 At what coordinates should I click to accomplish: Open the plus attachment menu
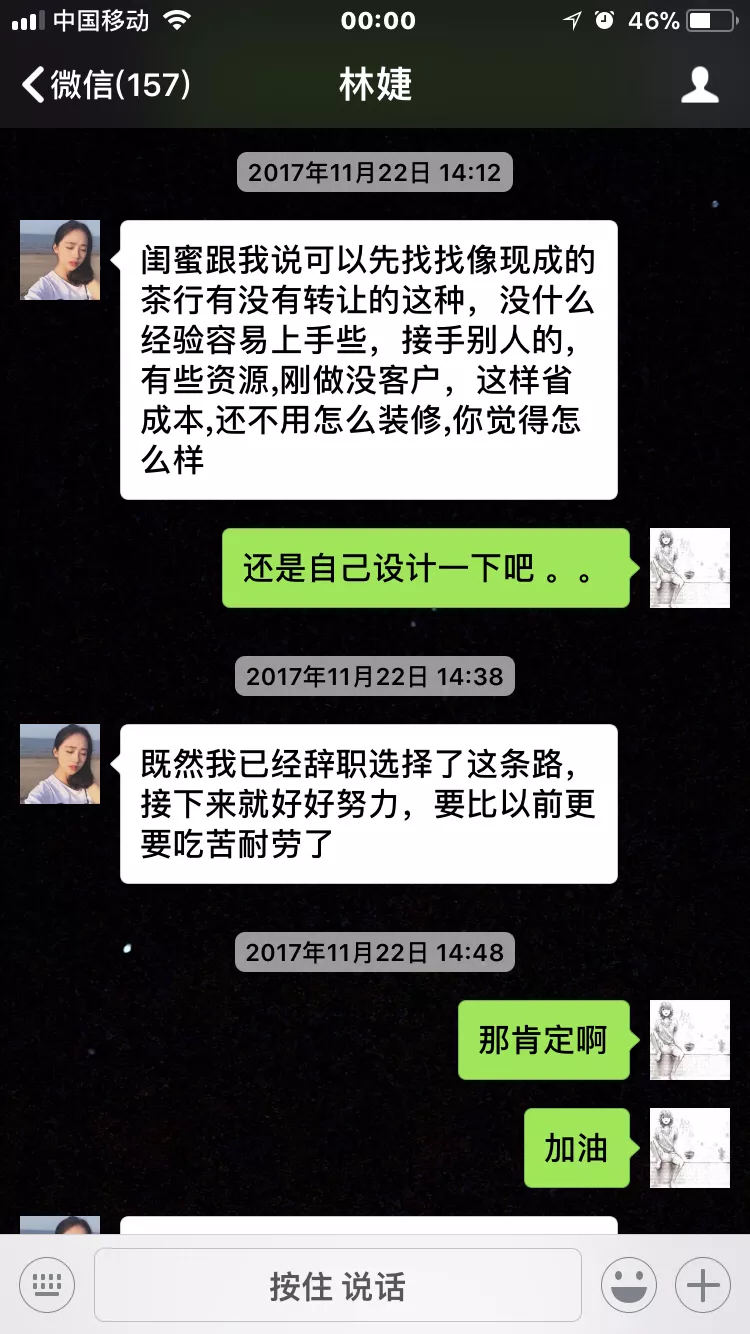click(703, 1285)
